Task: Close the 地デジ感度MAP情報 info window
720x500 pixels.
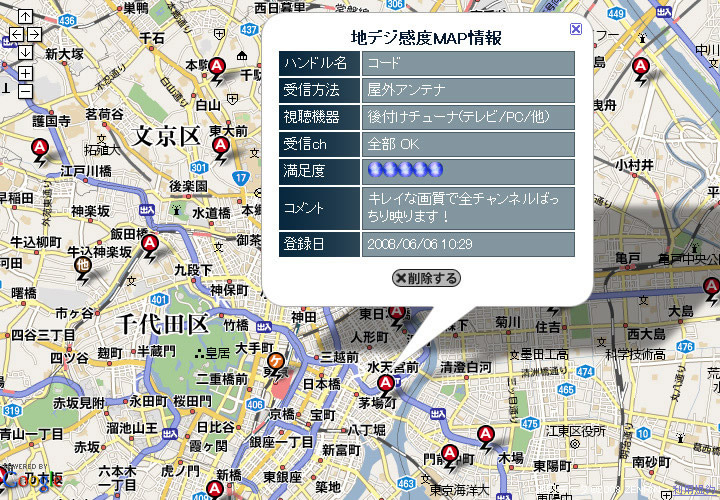Action: click(575, 29)
